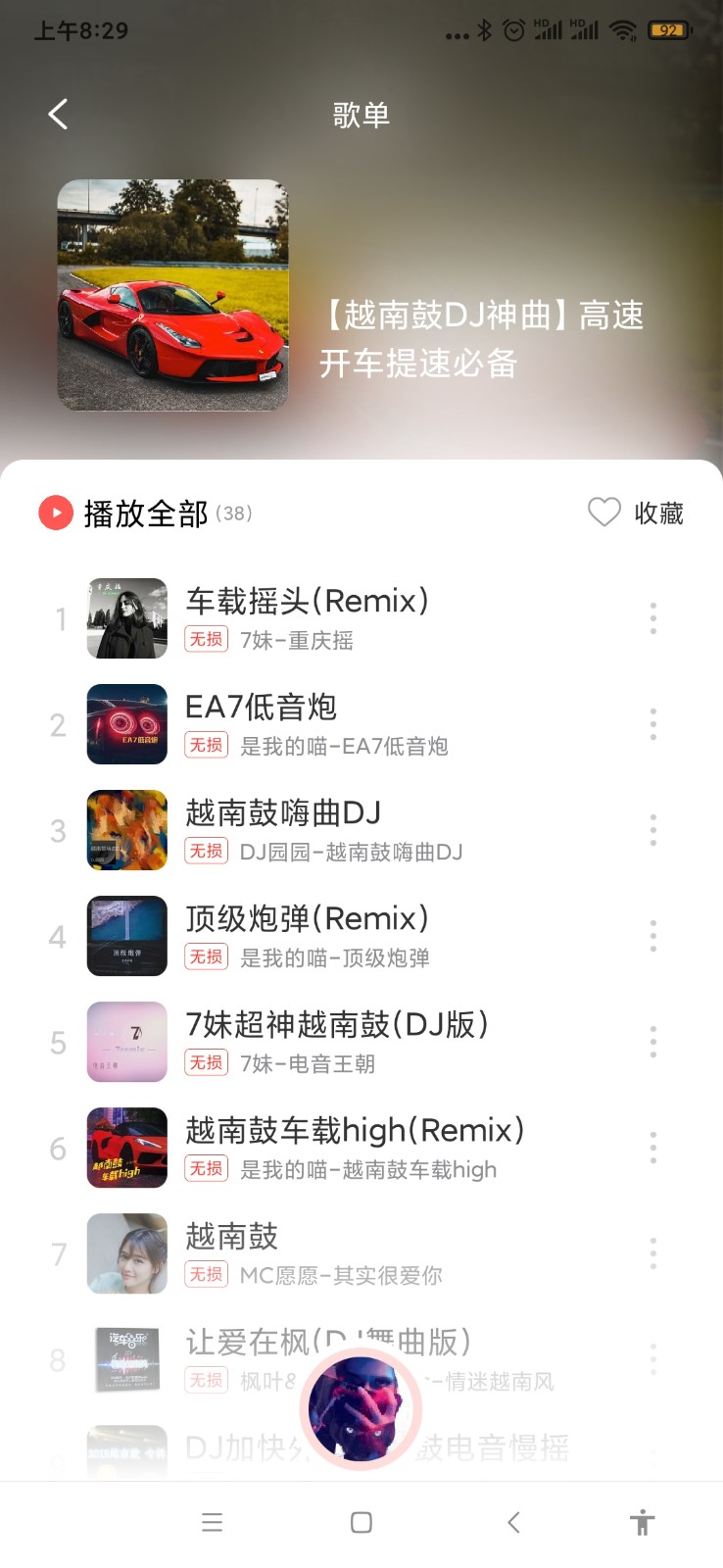This screenshot has height=1568, width=723.
Task: Open the options menu for EA7低音炮
Action: click(652, 724)
